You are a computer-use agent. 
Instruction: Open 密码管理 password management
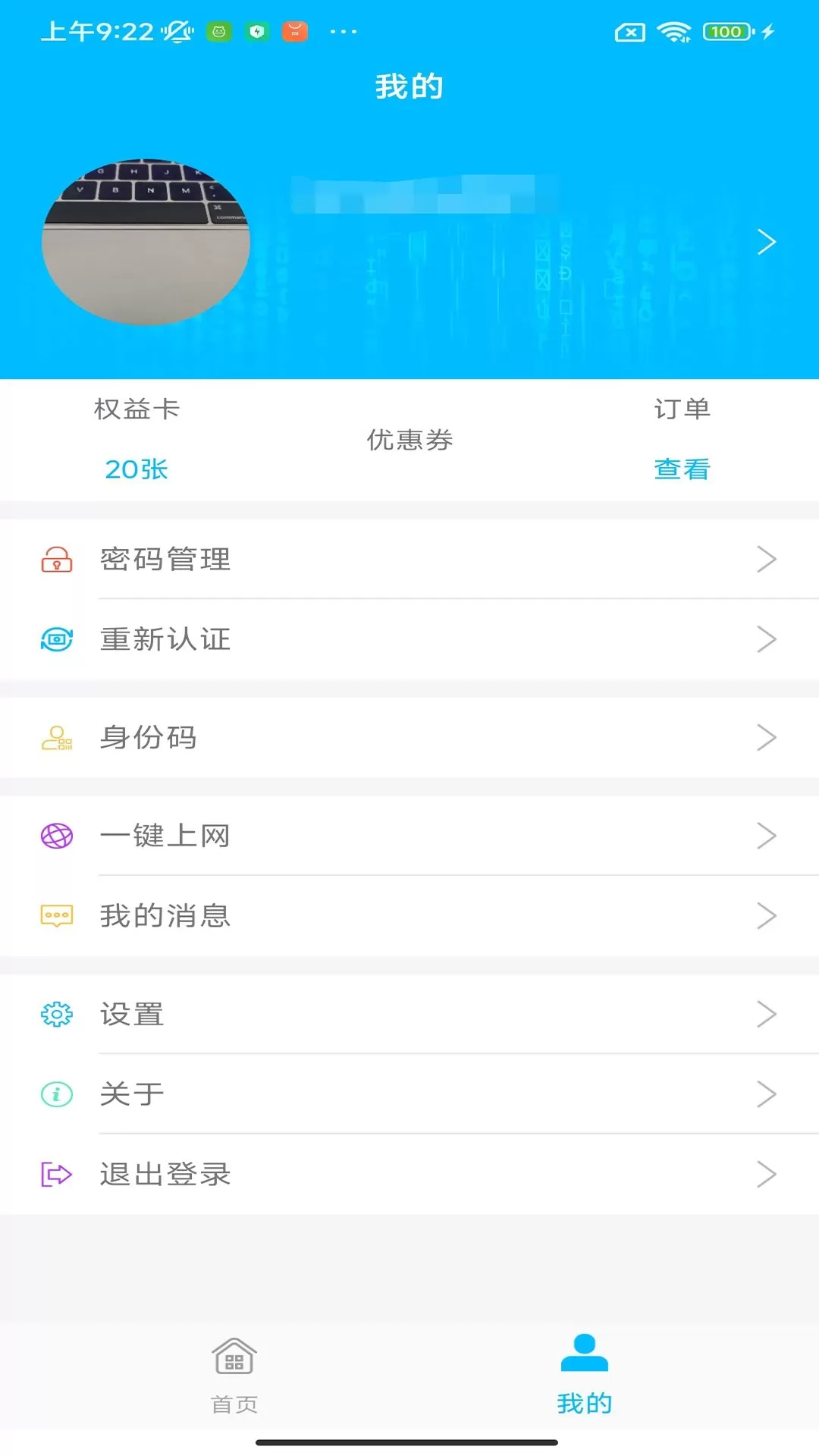pos(409,559)
